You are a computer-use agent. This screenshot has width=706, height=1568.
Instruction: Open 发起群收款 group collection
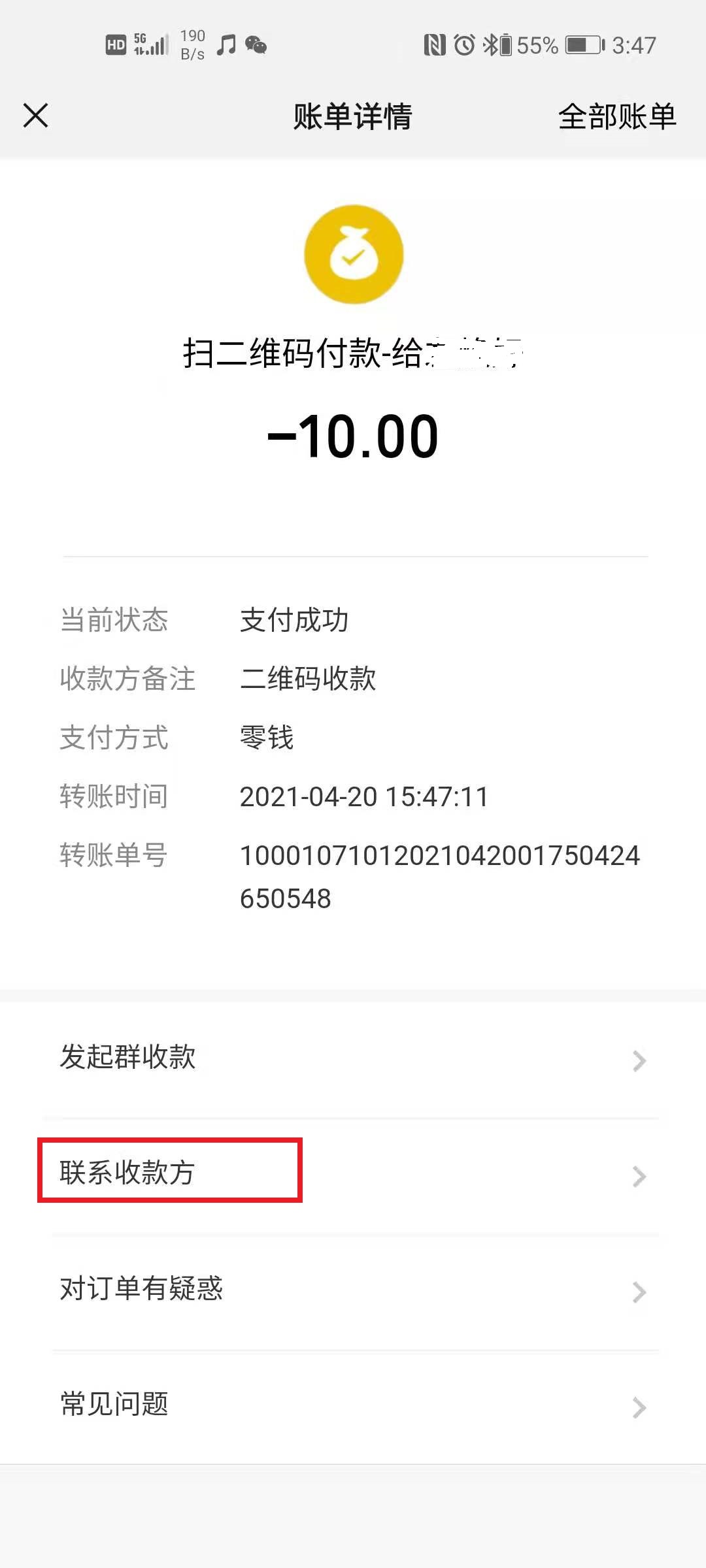(353, 1058)
